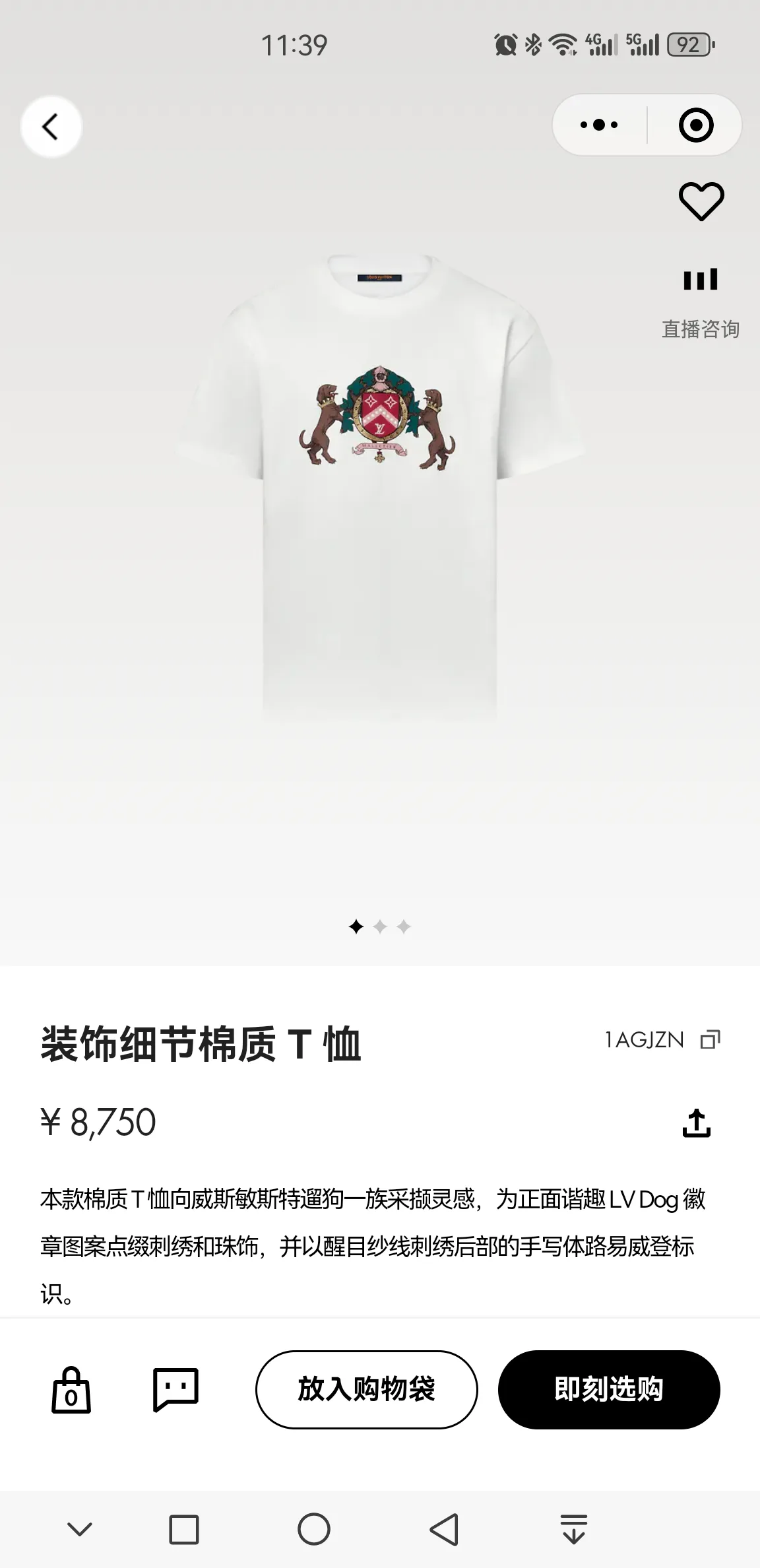Open the T-shirt product image
Image resolution: width=760 pixels, height=1568 pixels.
[x=380, y=485]
